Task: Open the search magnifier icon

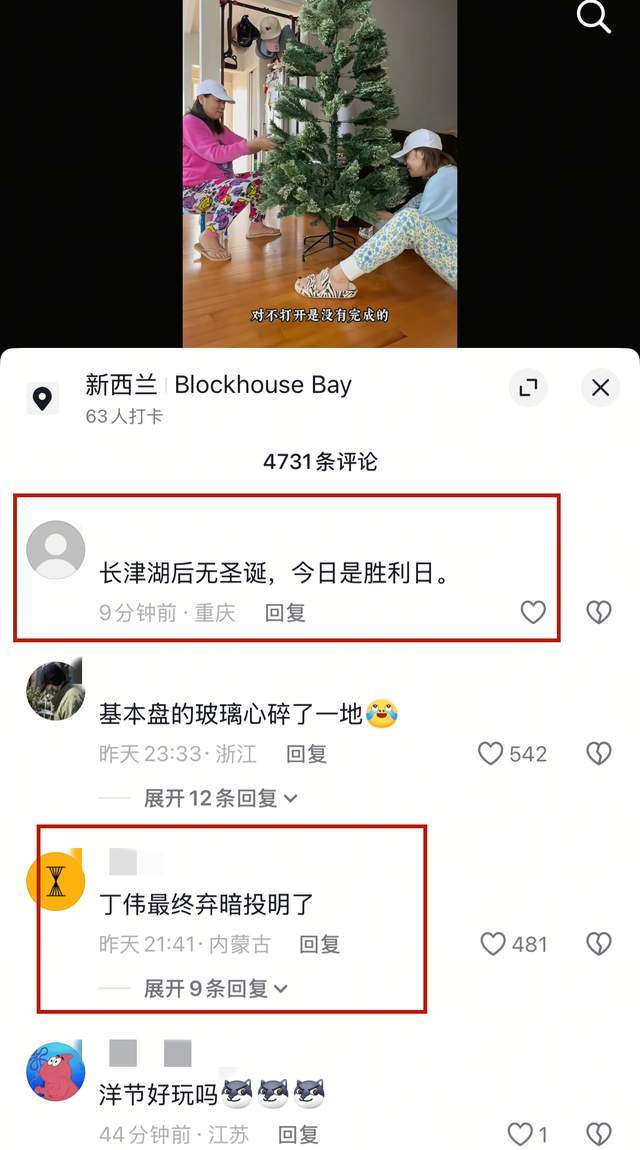Action: [594, 17]
